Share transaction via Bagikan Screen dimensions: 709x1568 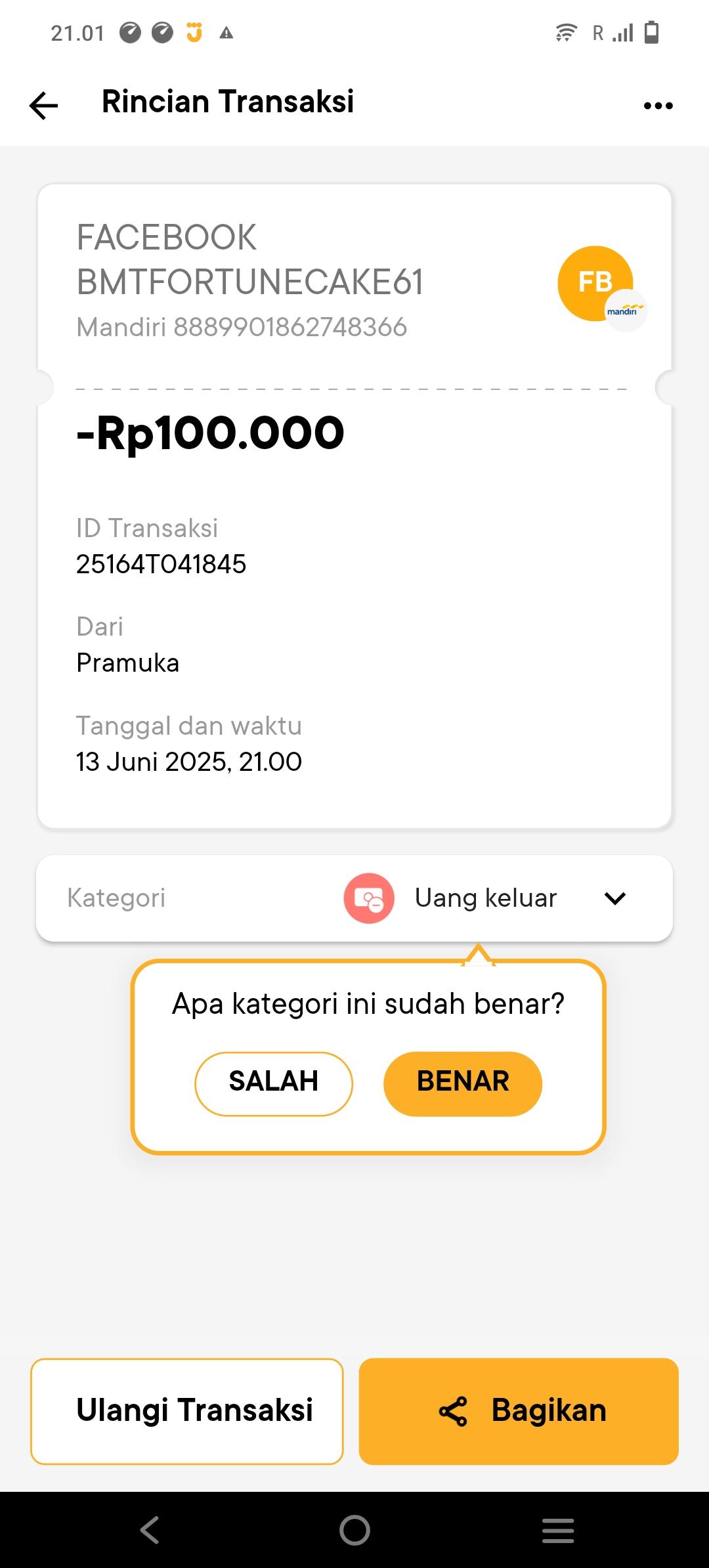pyautogui.click(x=519, y=1411)
